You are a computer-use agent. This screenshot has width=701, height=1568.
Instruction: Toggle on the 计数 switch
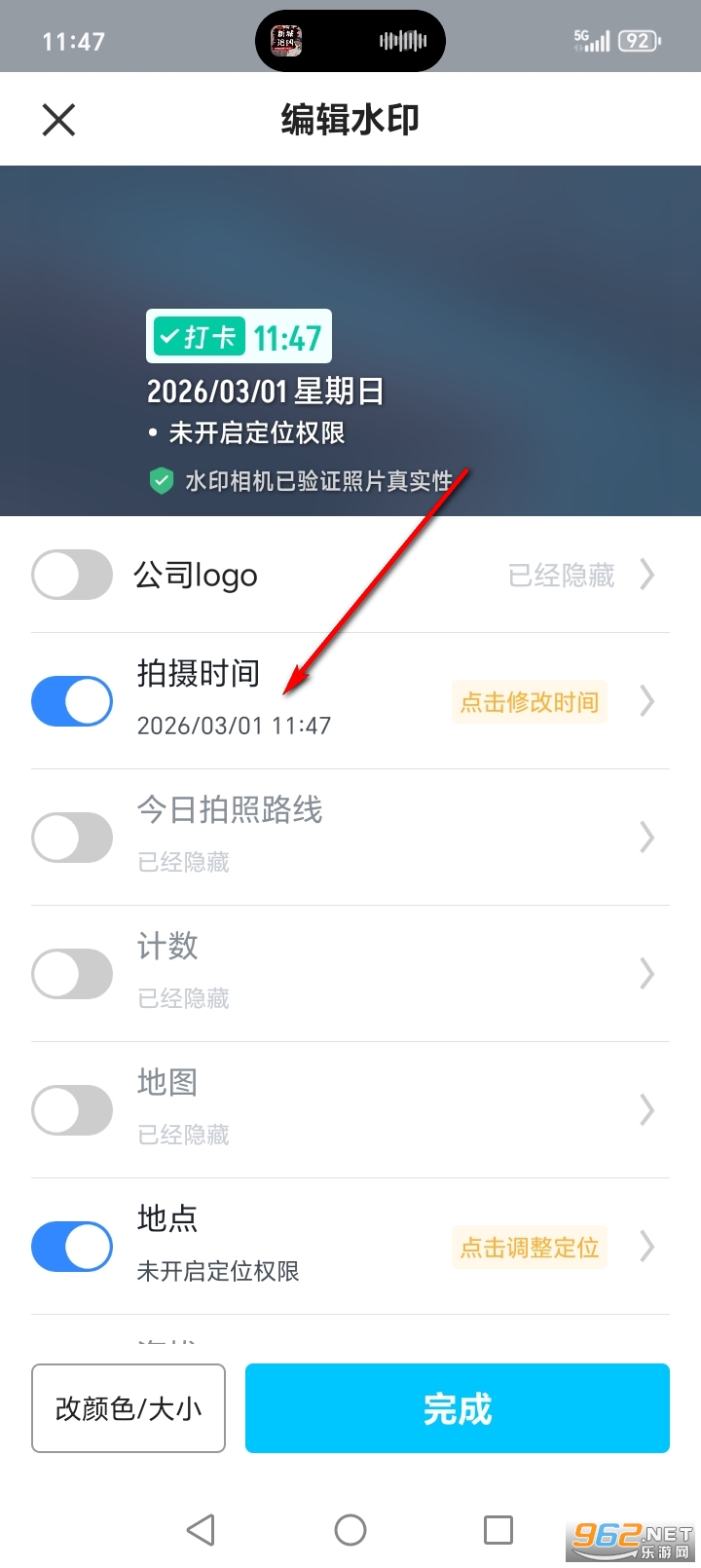point(72,974)
